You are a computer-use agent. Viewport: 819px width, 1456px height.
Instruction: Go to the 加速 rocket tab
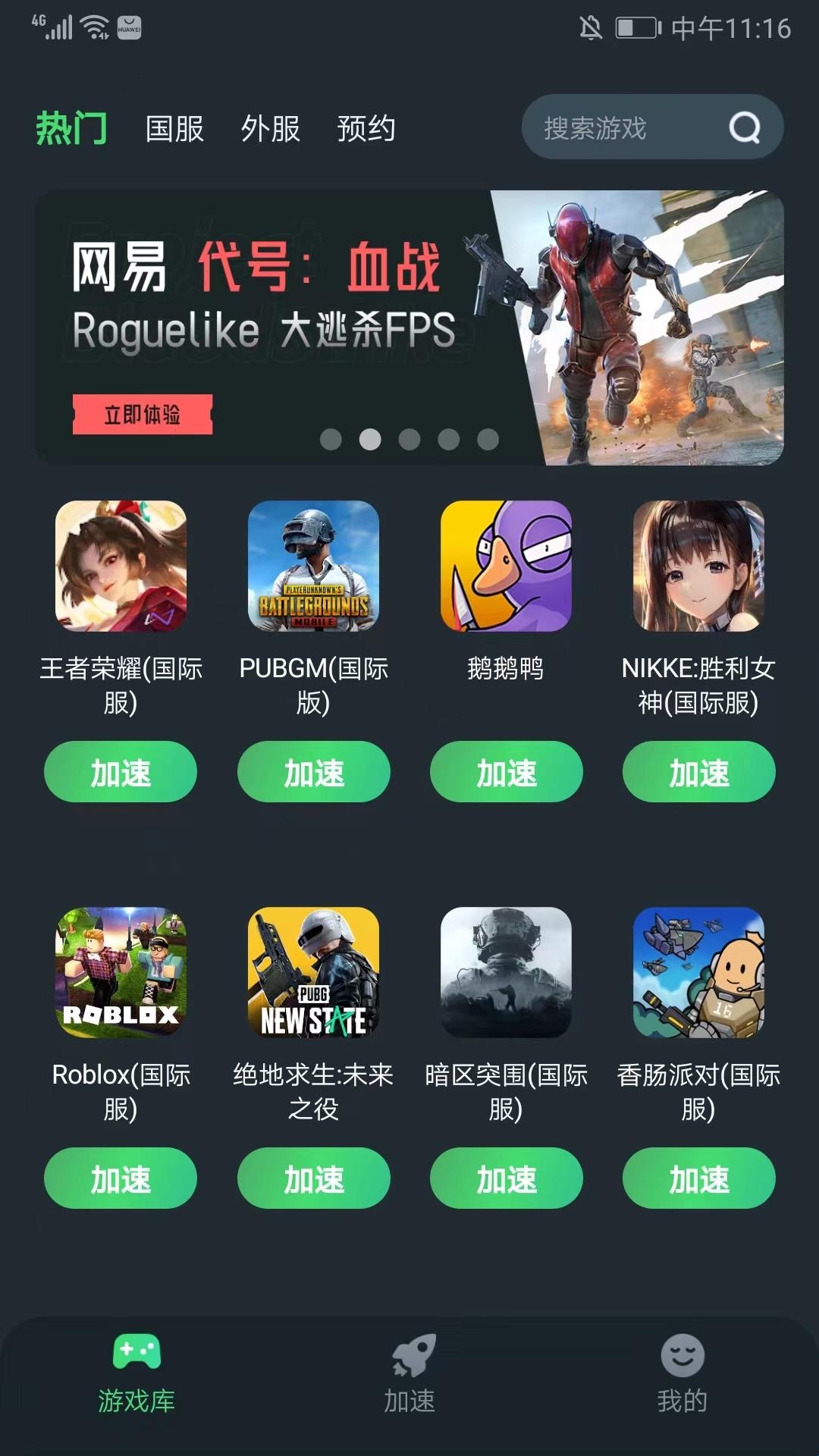(x=409, y=1373)
